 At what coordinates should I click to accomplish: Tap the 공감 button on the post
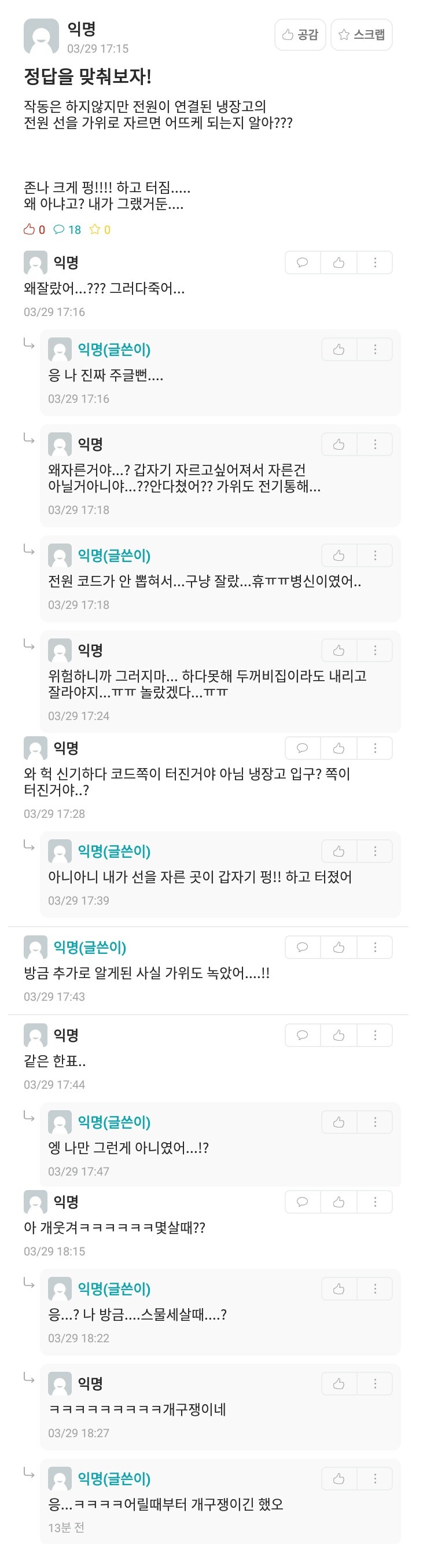click(300, 35)
